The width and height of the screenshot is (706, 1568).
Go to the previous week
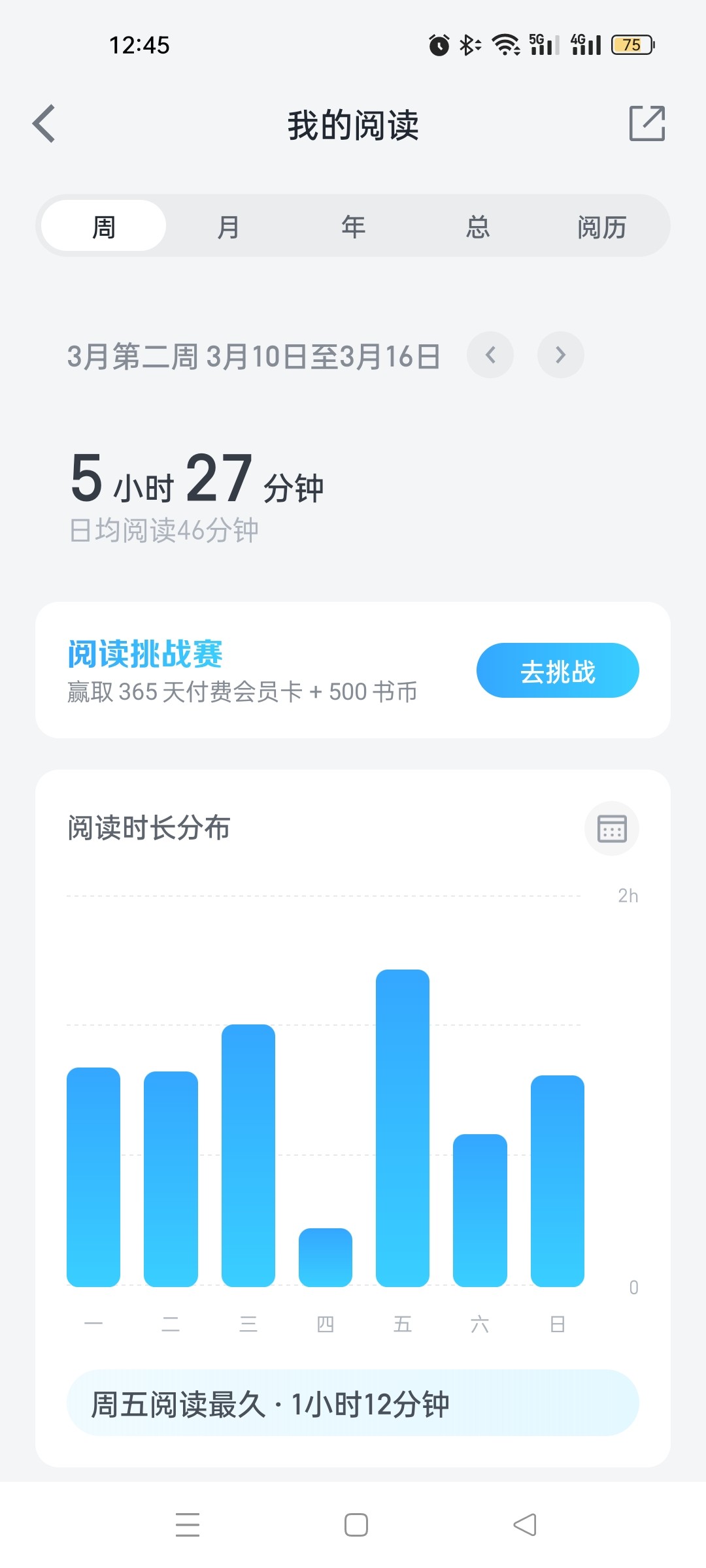490,355
